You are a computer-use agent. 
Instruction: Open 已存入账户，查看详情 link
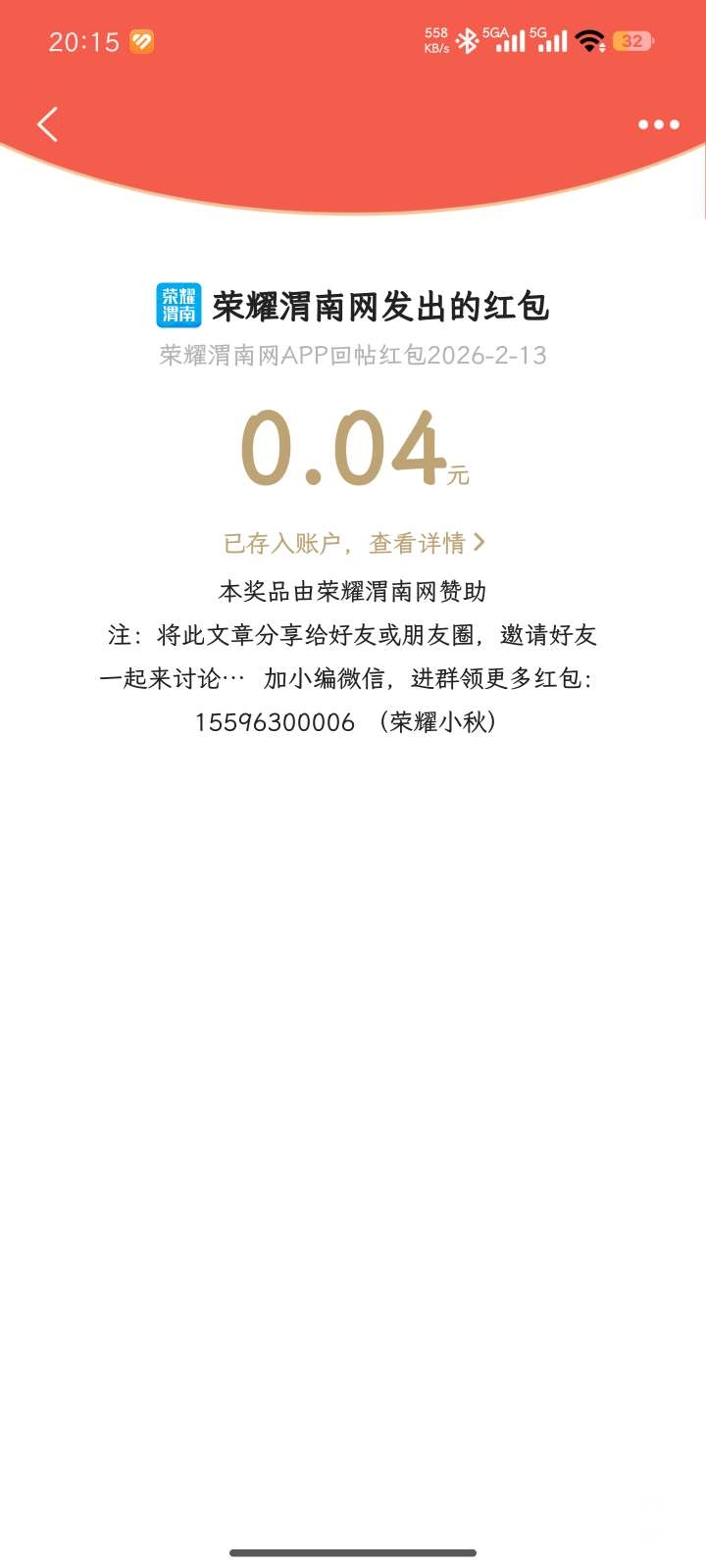click(x=353, y=543)
